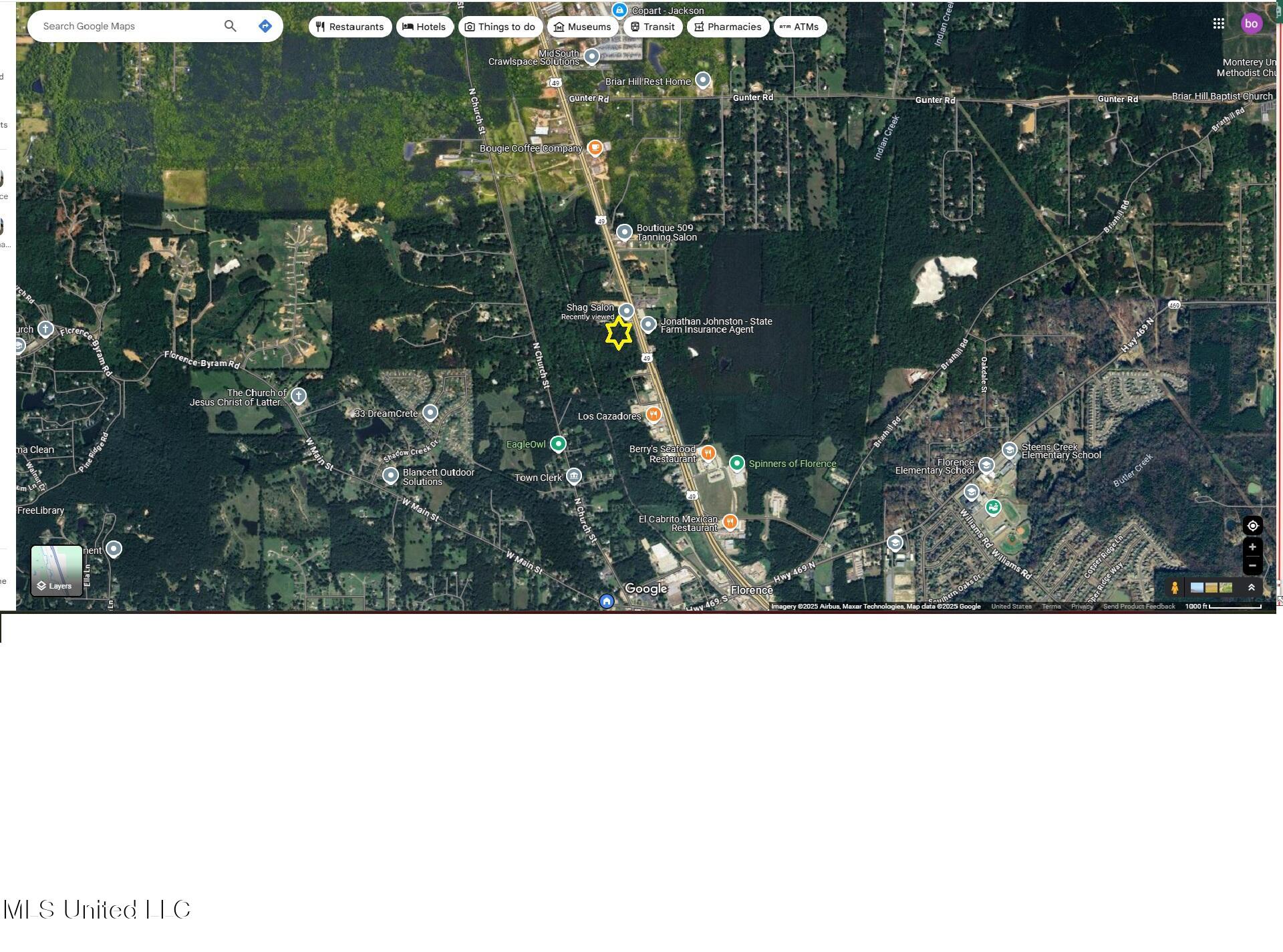Open Bougie Coffee Company marker

595,148
